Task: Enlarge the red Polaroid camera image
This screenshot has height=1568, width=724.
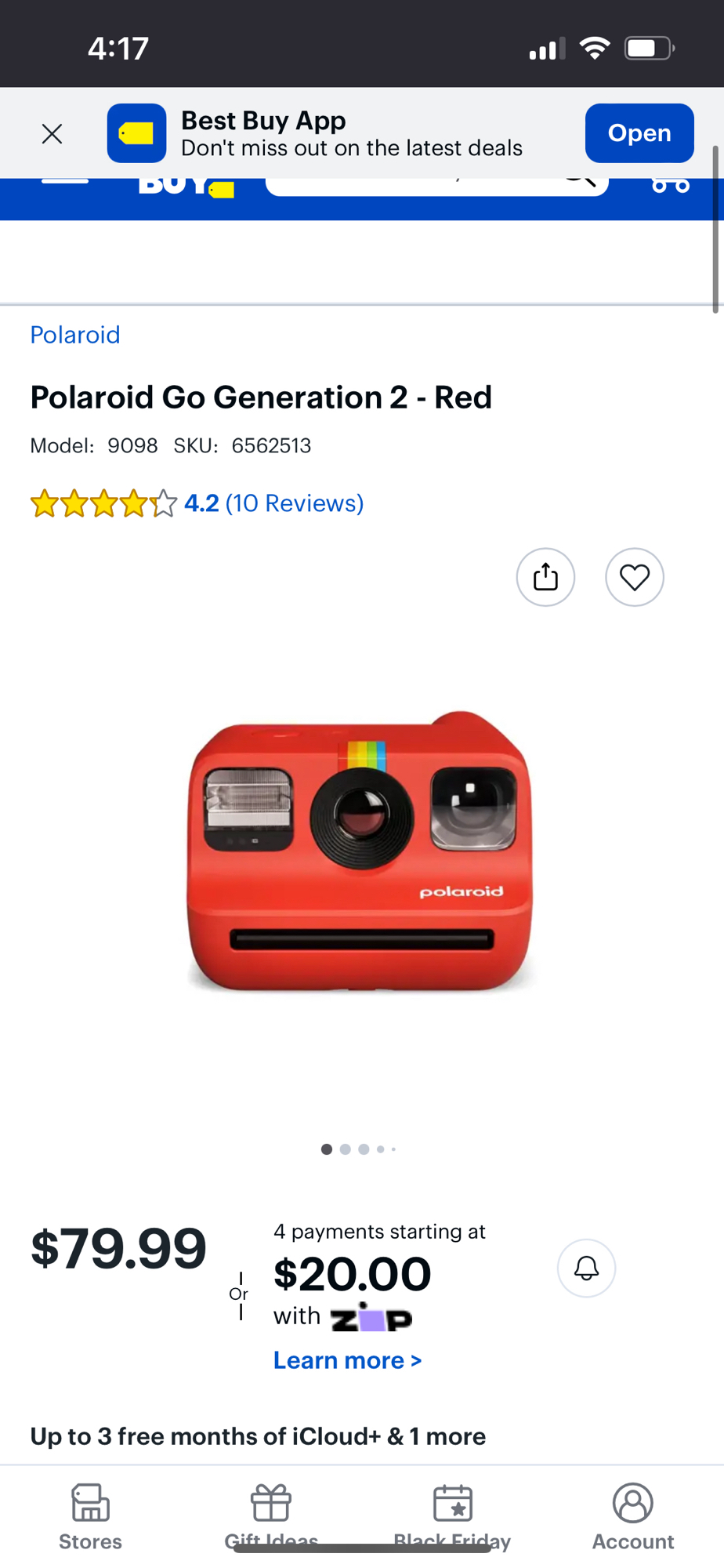Action: (x=360, y=851)
